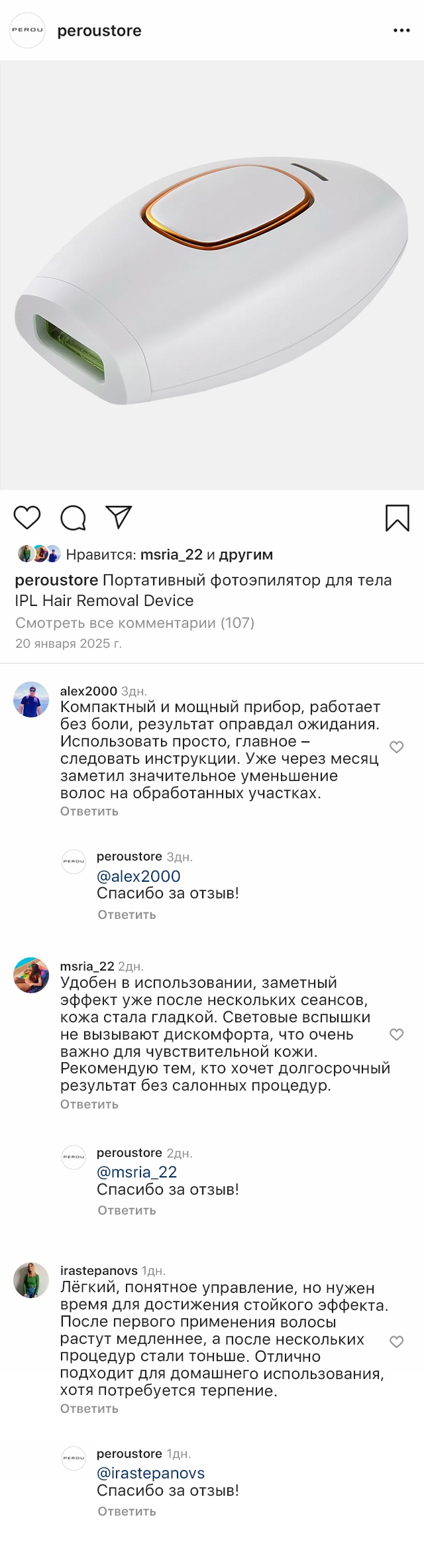Open peroustore profile from the header

(99, 30)
